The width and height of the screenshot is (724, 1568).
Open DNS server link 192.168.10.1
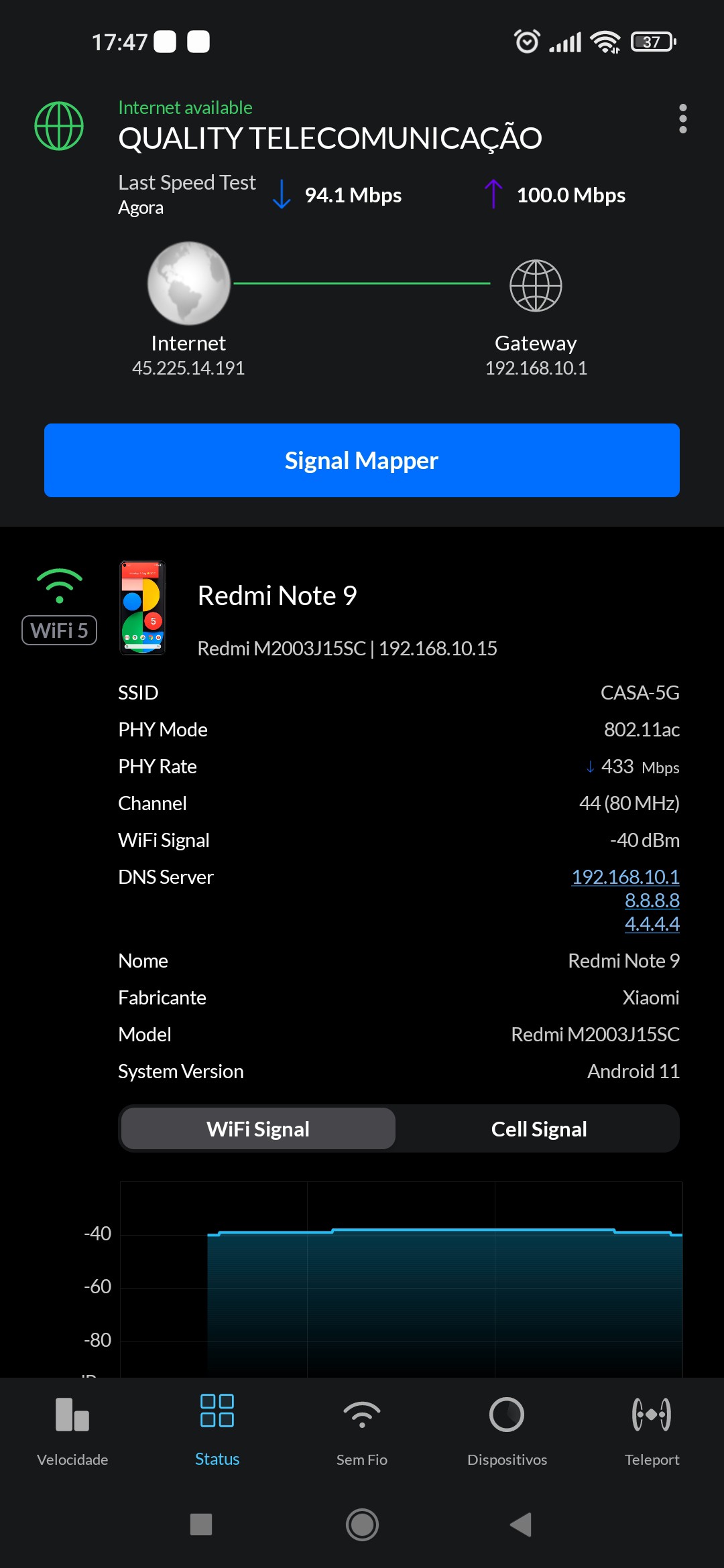click(x=625, y=876)
